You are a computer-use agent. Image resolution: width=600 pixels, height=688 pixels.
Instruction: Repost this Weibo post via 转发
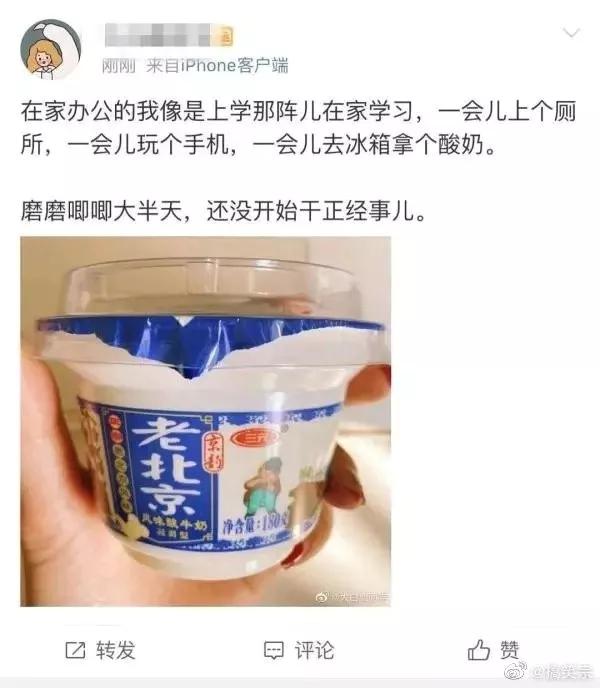[100, 650]
